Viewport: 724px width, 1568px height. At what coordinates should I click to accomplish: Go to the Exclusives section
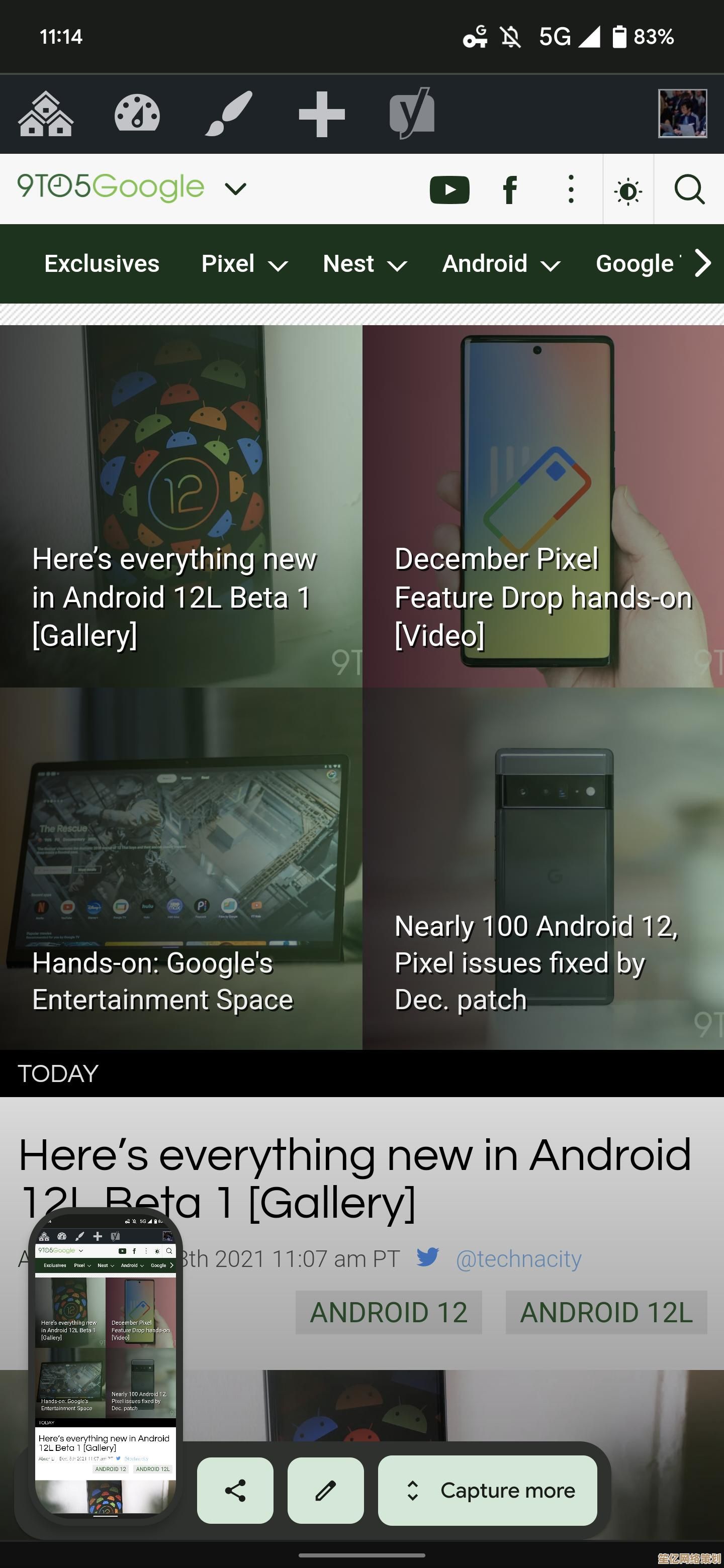(x=102, y=264)
